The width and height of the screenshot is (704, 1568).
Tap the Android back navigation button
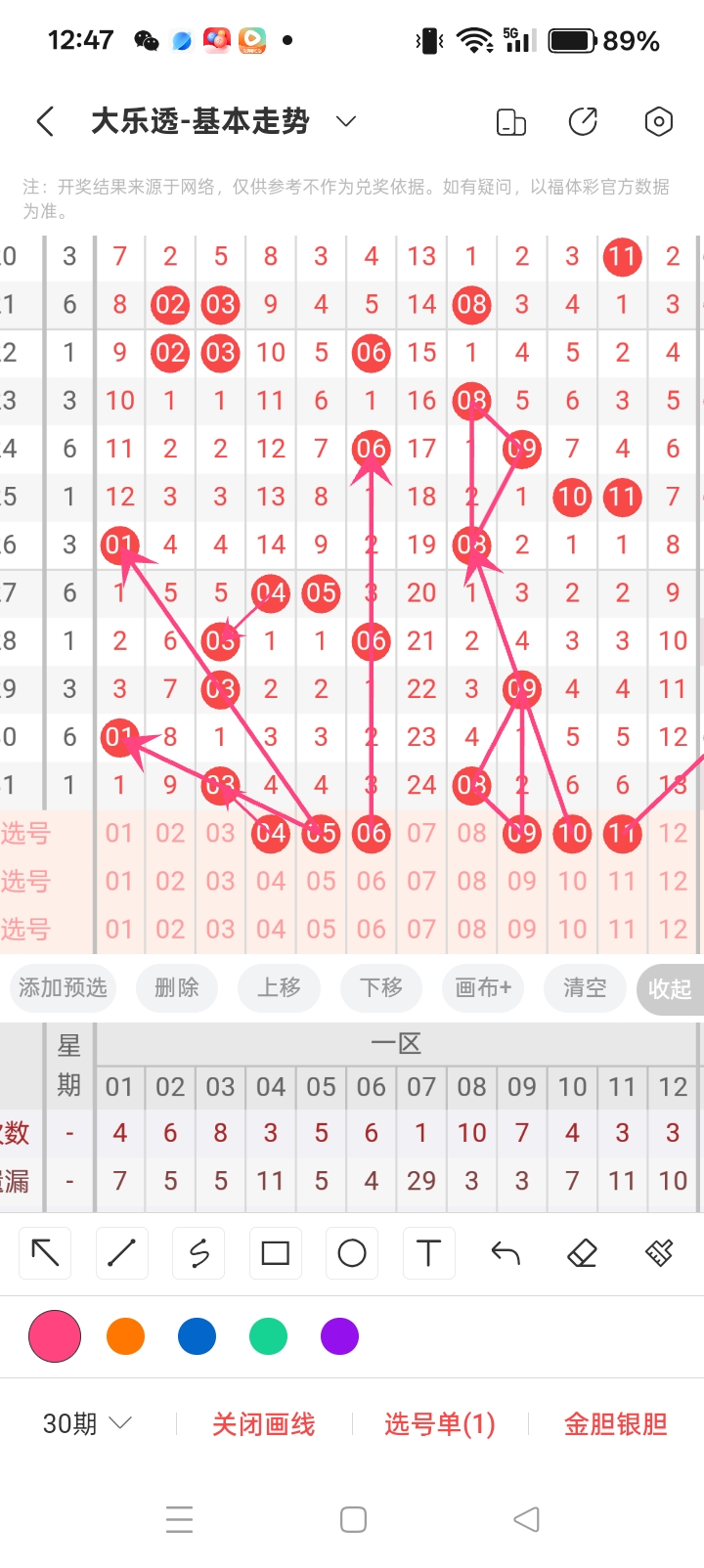point(525,1518)
